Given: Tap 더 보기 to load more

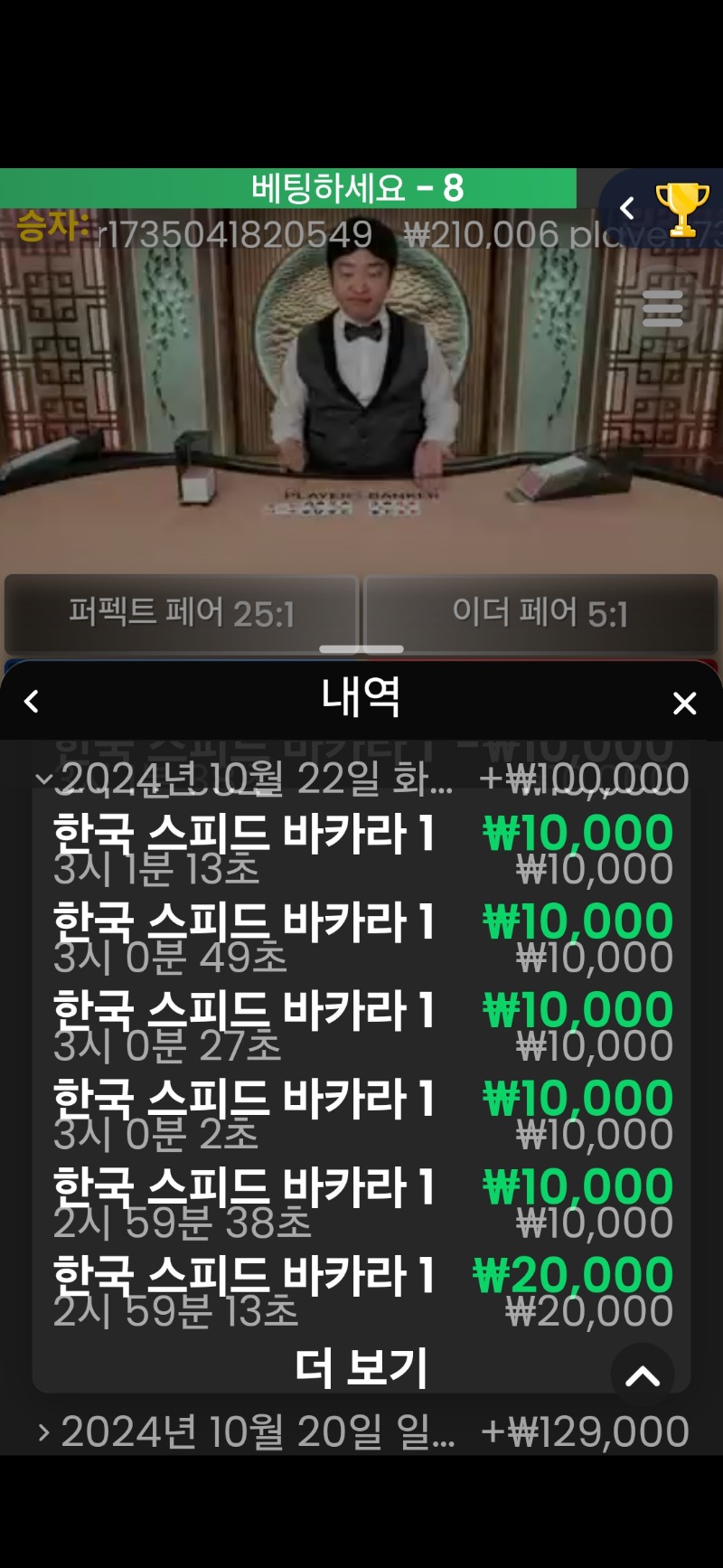Looking at the screenshot, I should (x=361, y=1367).
